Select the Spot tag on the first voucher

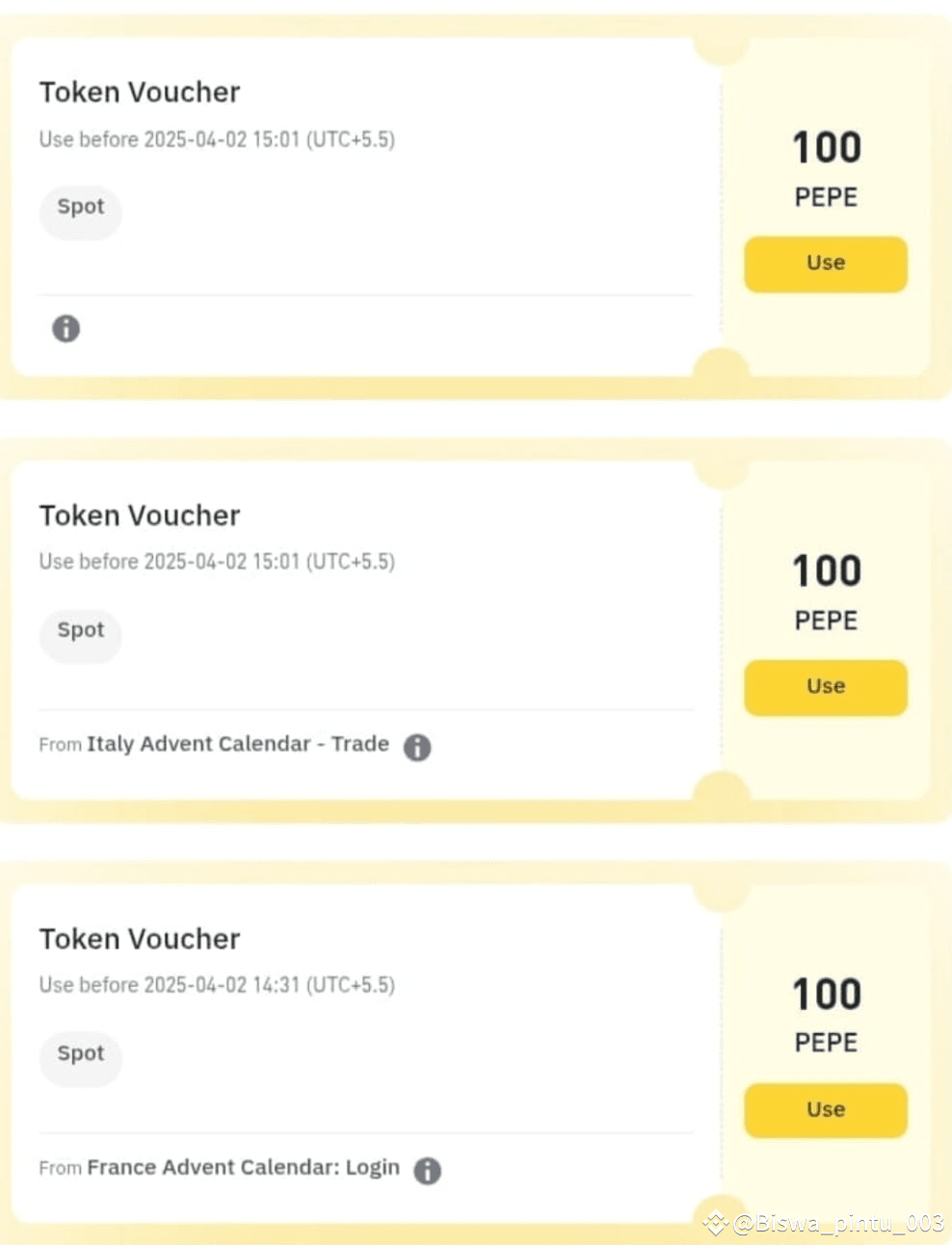80,212
